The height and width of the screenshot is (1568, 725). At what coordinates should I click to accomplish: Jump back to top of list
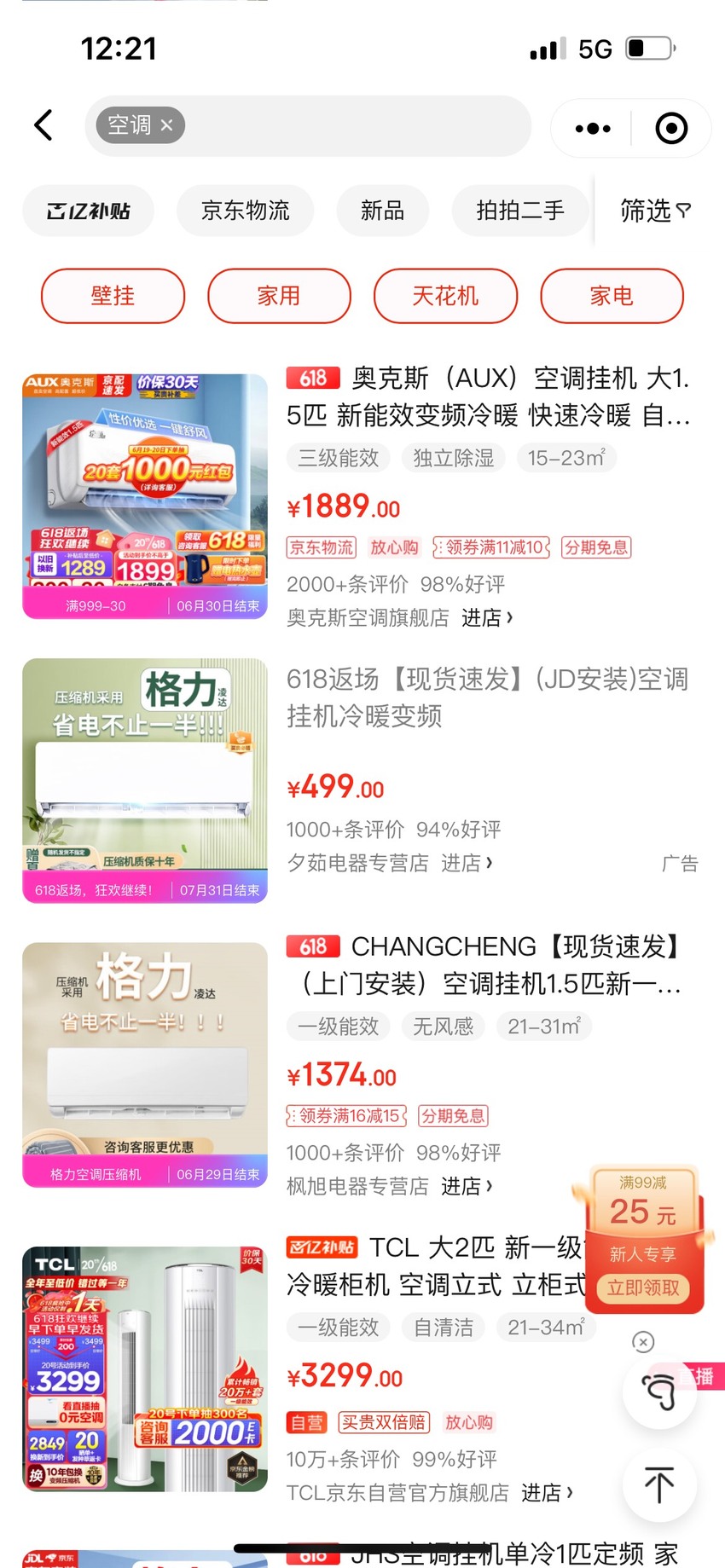tap(658, 1484)
